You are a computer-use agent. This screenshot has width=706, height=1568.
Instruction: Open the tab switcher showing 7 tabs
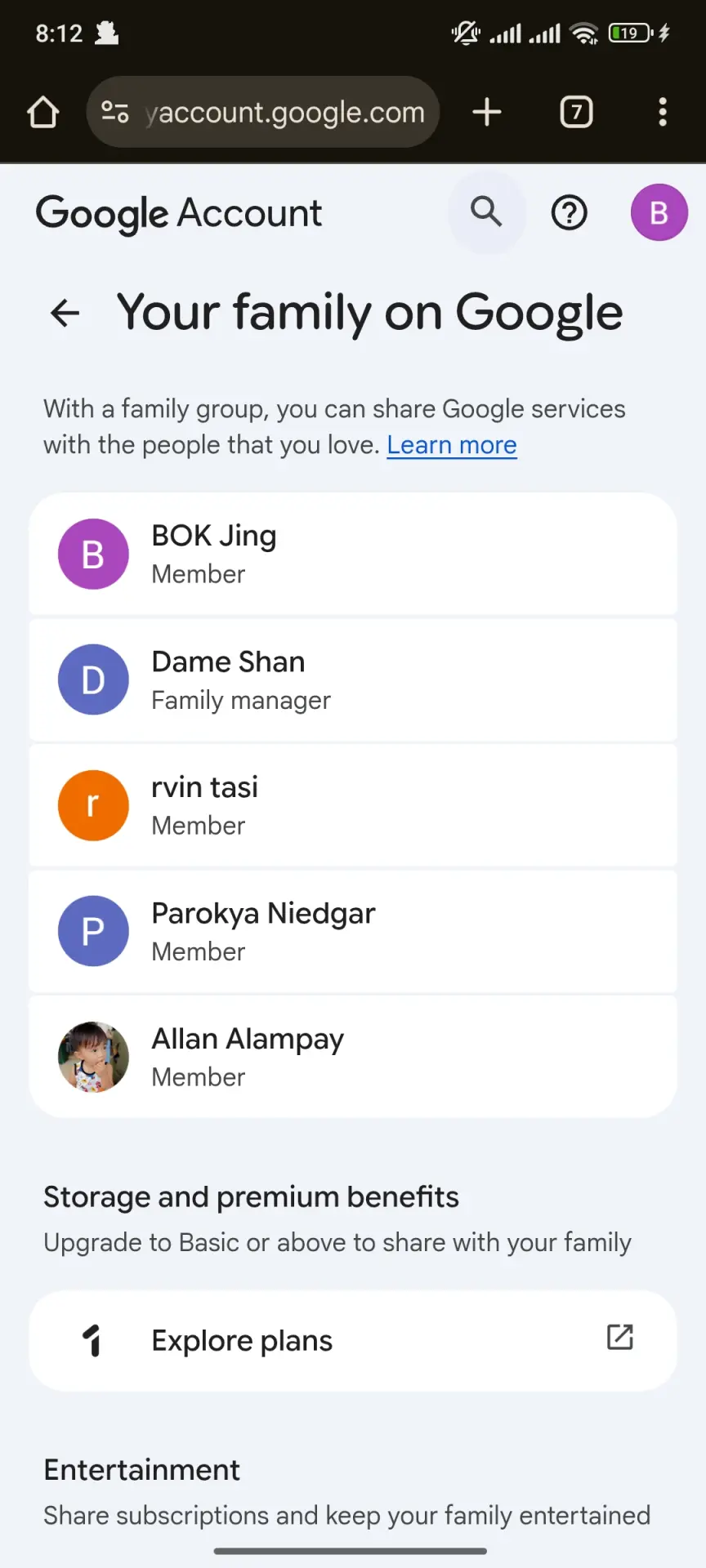coord(576,112)
